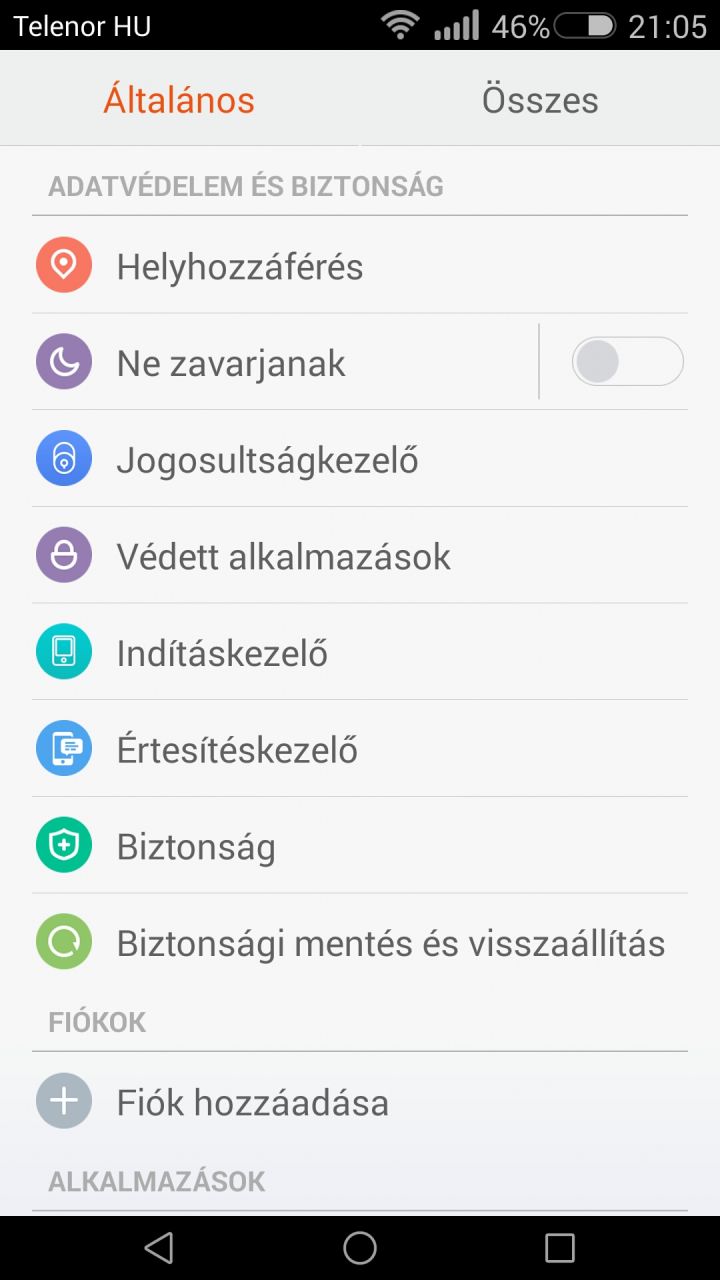Screen dimensions: 720x1280
Task: Tap the home button in navigation bar
Action: (360, 1247)
